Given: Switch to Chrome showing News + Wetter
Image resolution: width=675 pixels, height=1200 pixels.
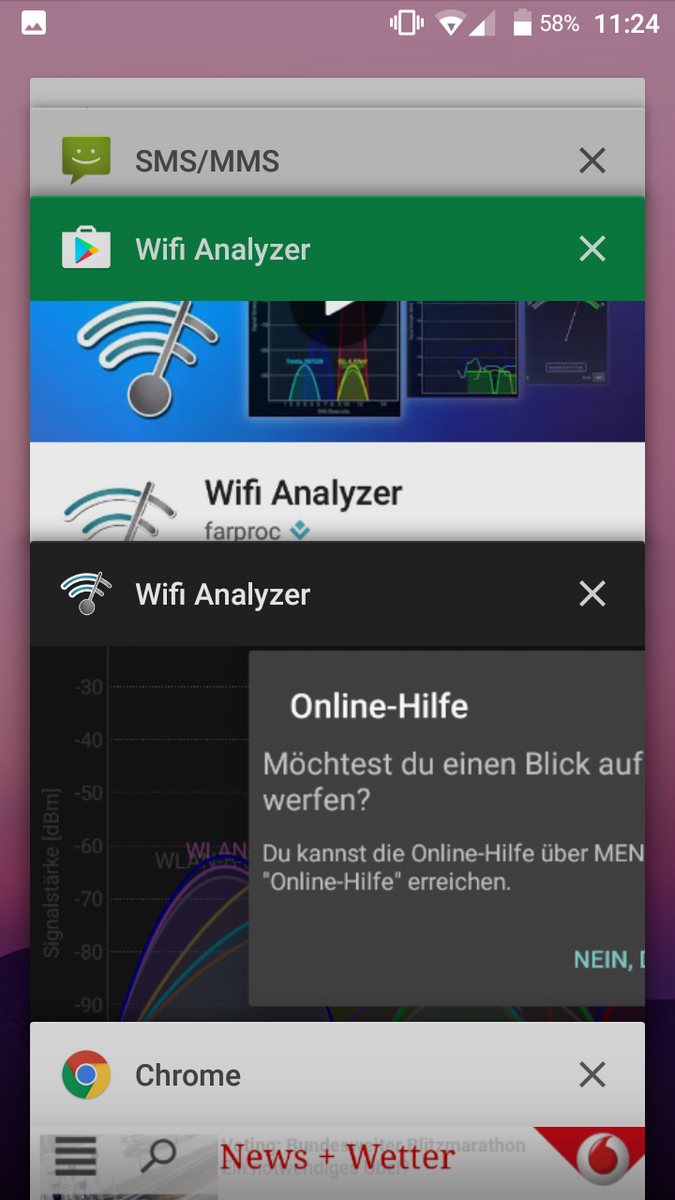Looking at the screenshot, I should 337,1111.
